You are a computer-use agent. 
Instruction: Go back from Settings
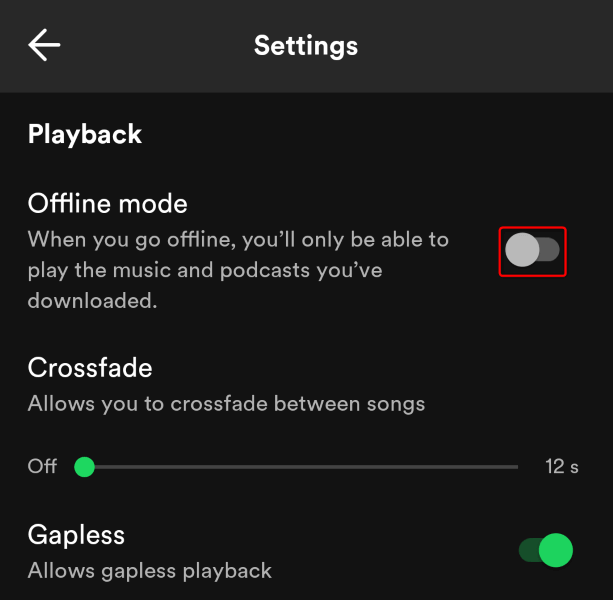coord(45,45)
